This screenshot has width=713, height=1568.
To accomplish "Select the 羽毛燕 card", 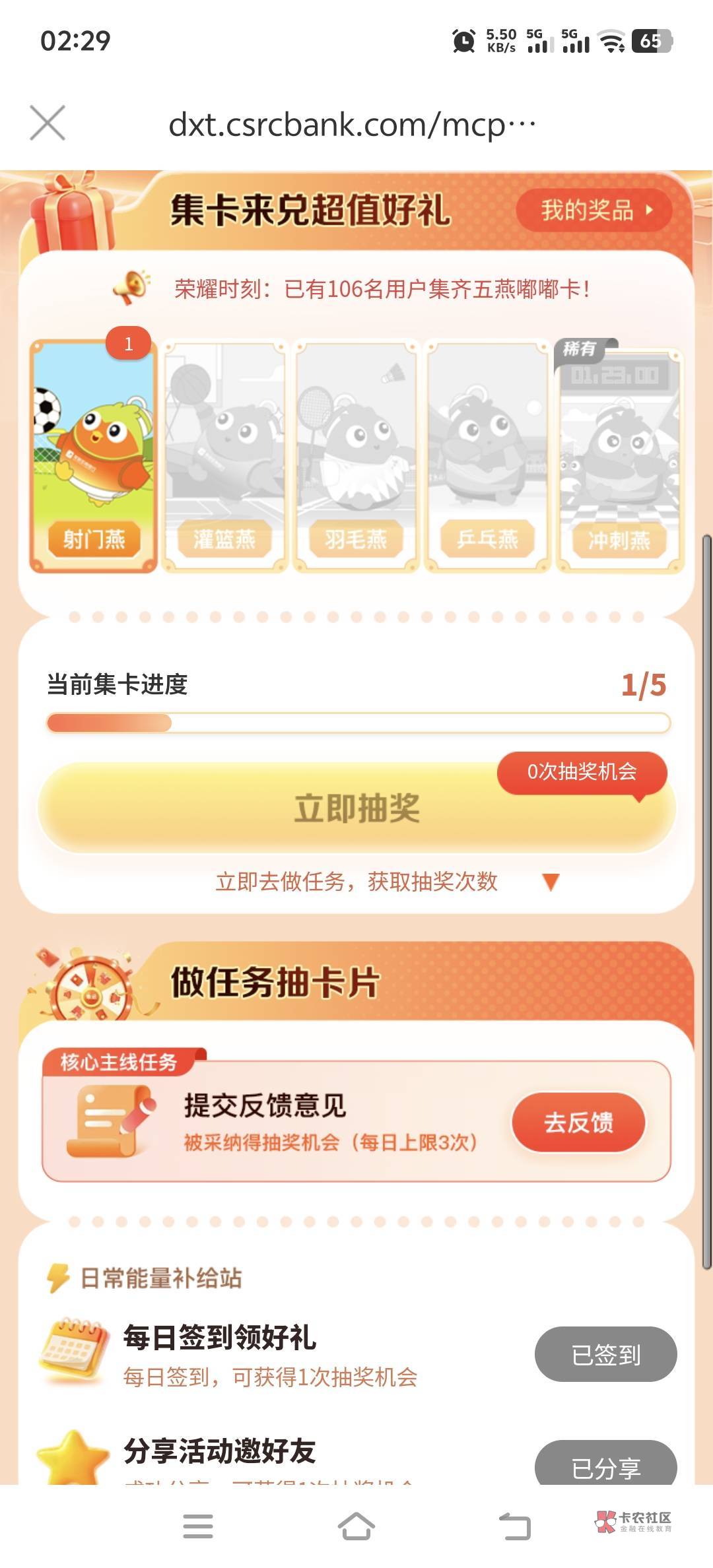I will pyautogui.click(x=356, y=455).
